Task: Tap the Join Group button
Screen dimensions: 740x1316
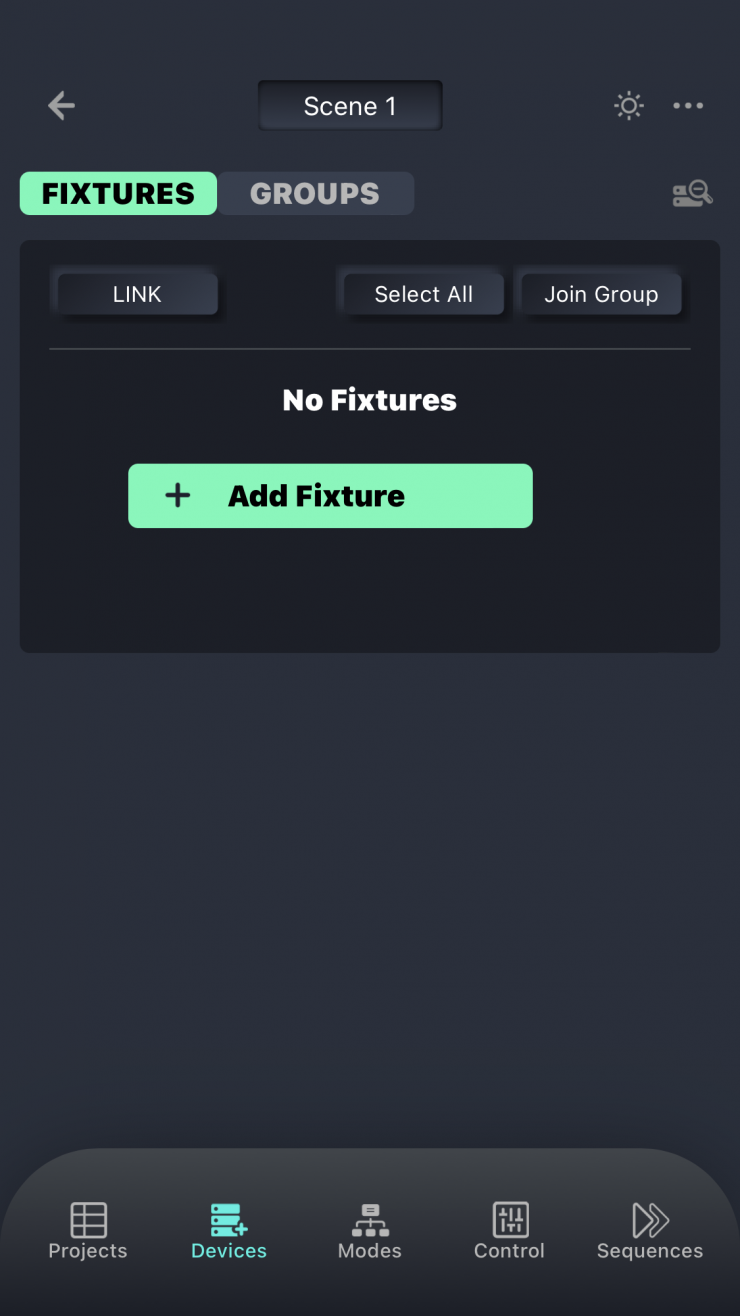Action: click(601, 295)
